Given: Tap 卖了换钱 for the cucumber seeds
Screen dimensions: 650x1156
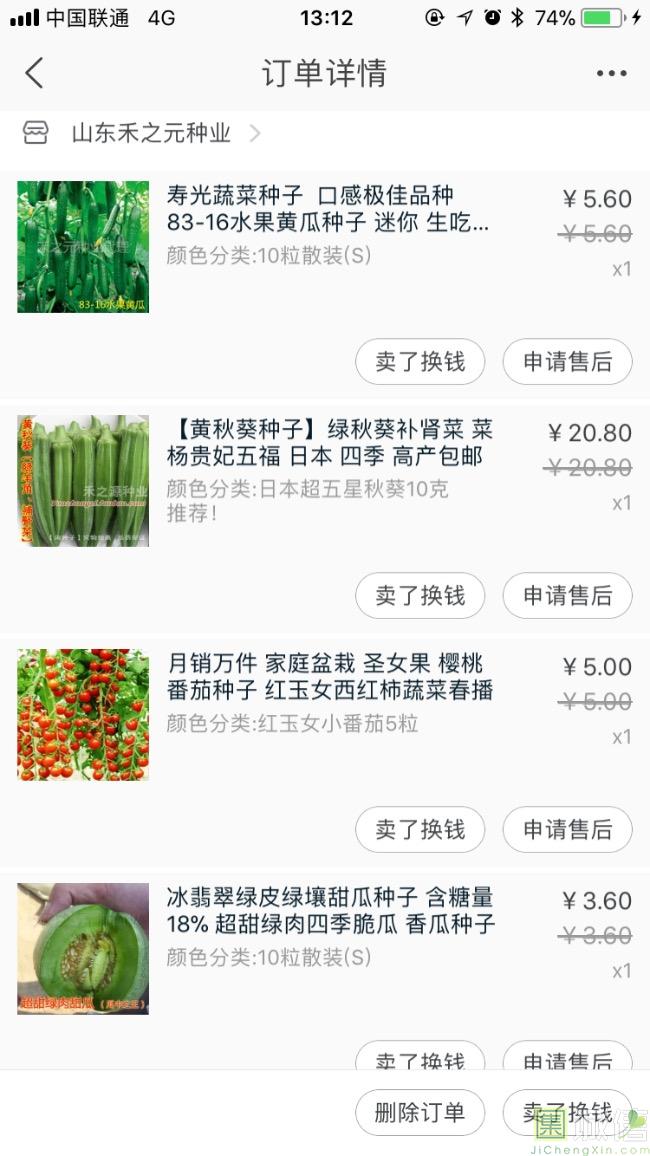Looking at the screenshot, I should pos(420,362).
